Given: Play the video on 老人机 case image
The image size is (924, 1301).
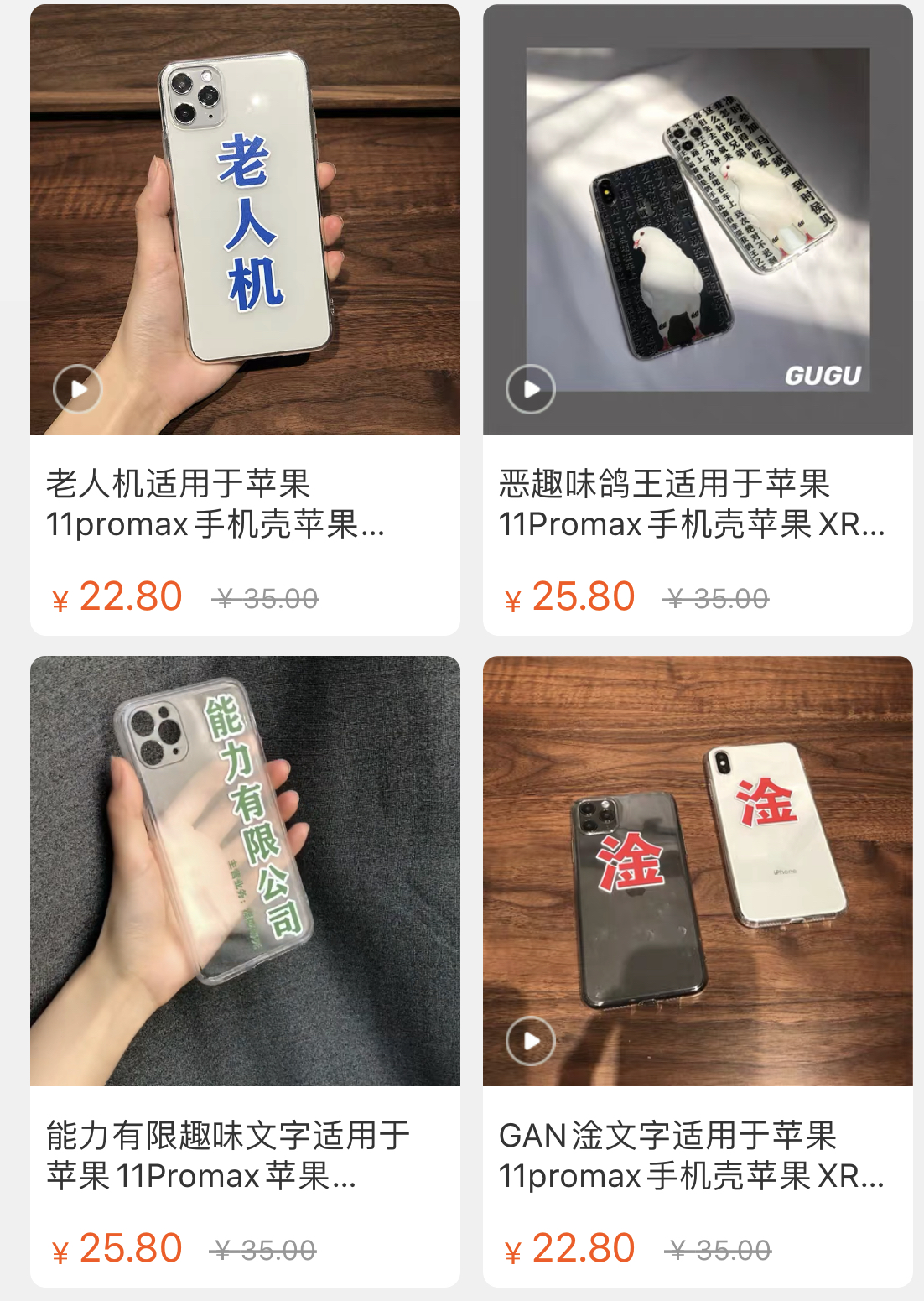Looking at the screenshot, I should click(78, 389).
